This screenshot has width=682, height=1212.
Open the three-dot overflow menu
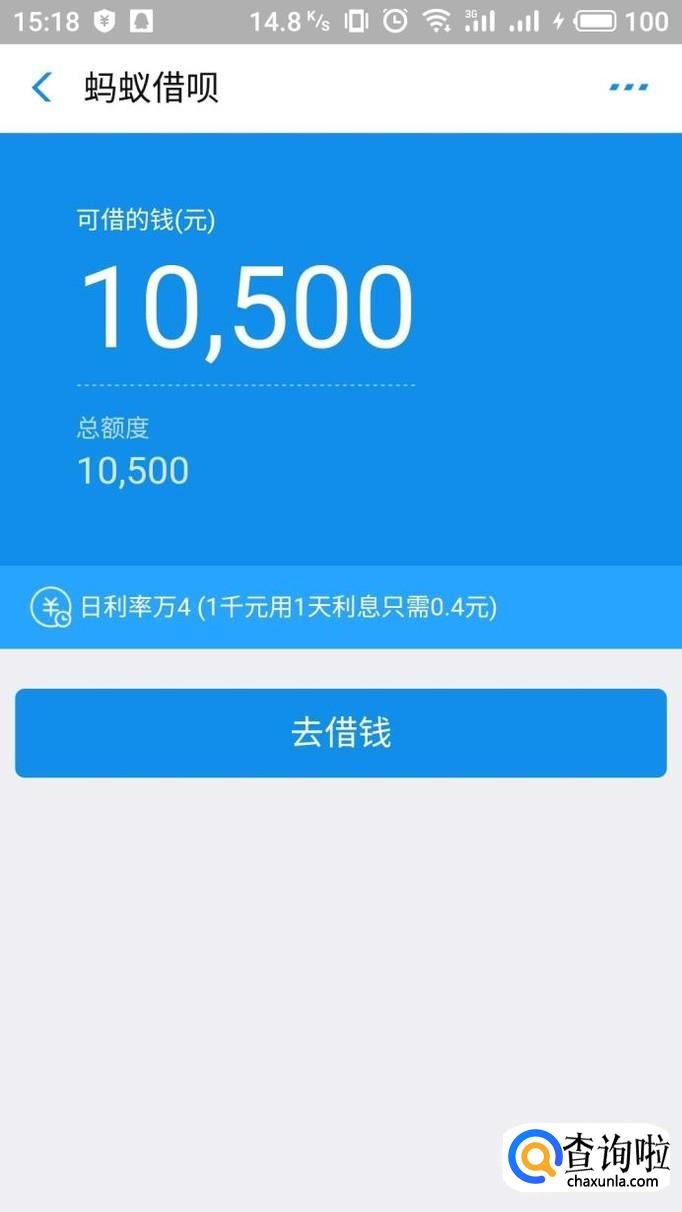tap(628, 88)
